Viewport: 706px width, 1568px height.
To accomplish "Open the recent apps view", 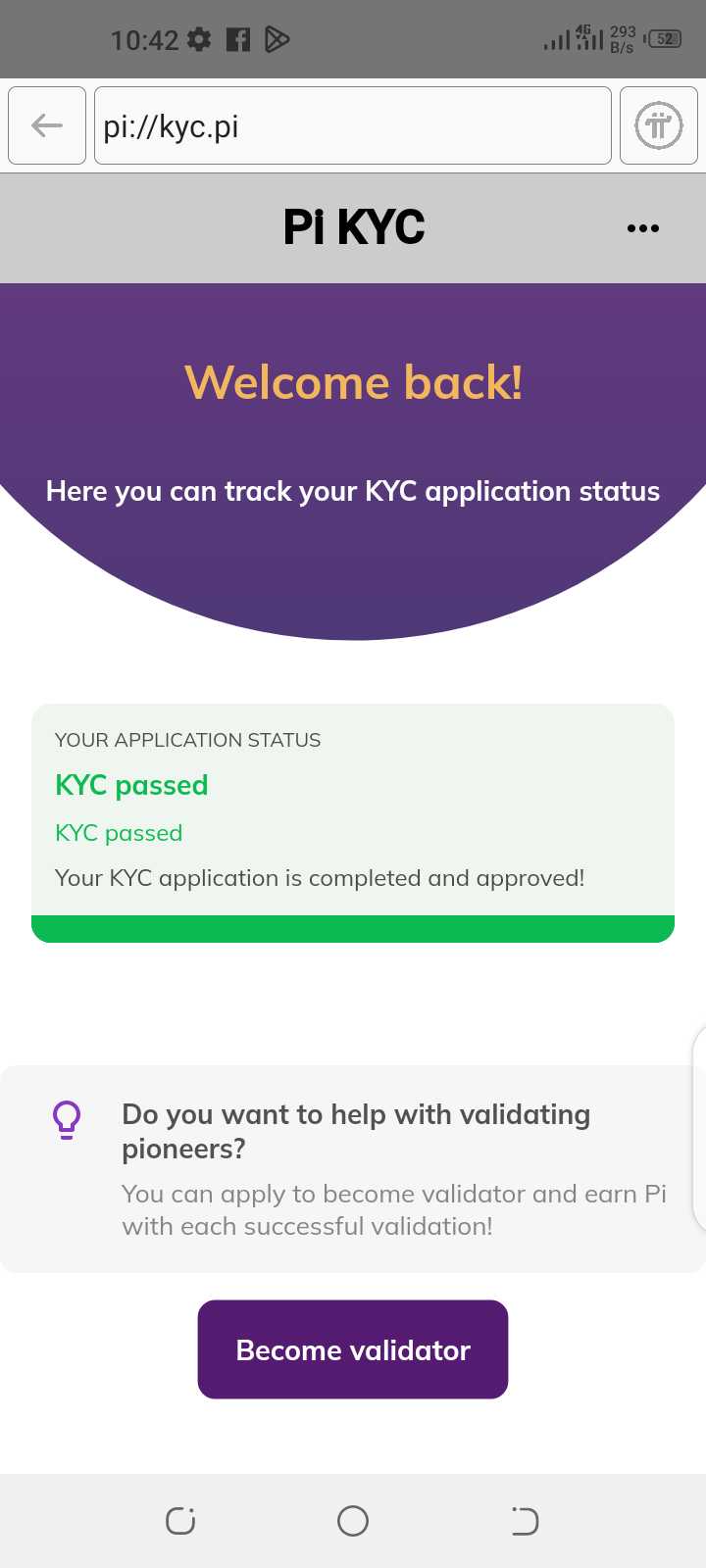I will tap(180, 1521).
